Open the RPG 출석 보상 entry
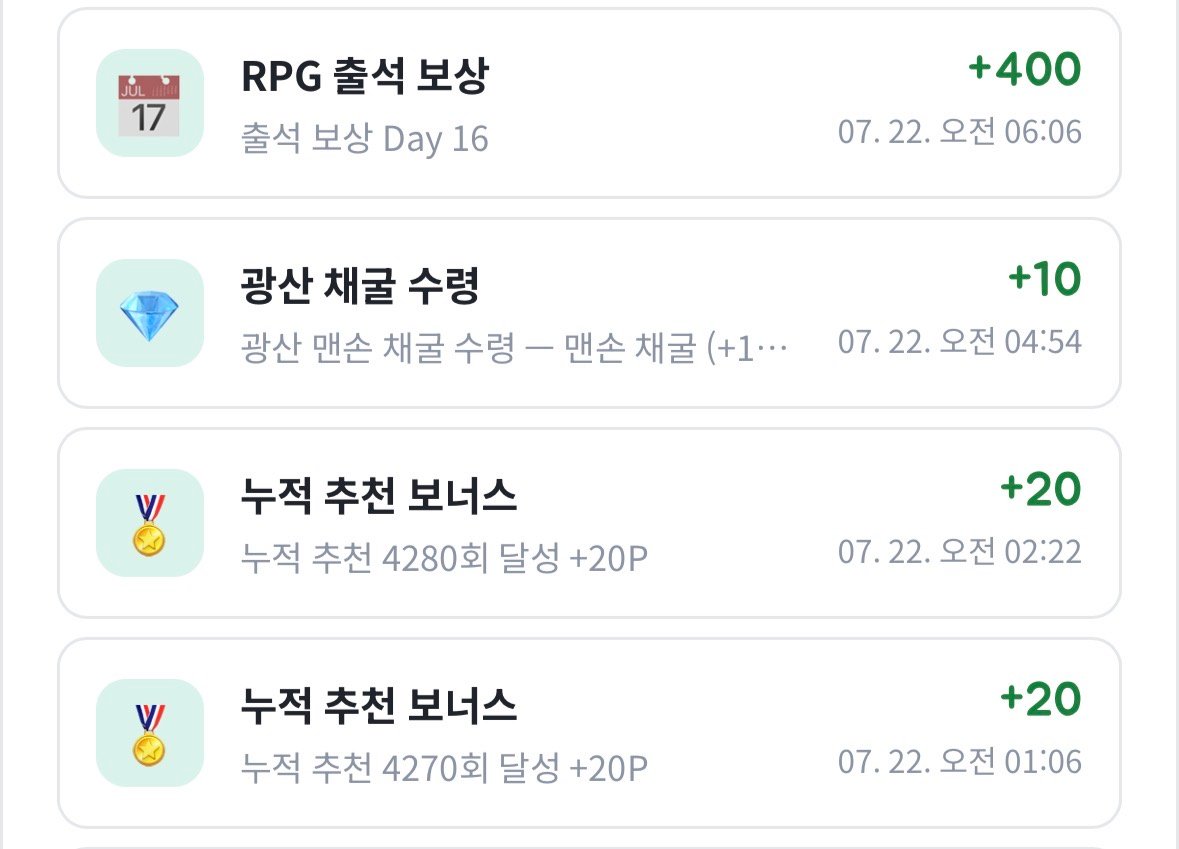This screenshot has height=849, width=1179. pos(589,103)
